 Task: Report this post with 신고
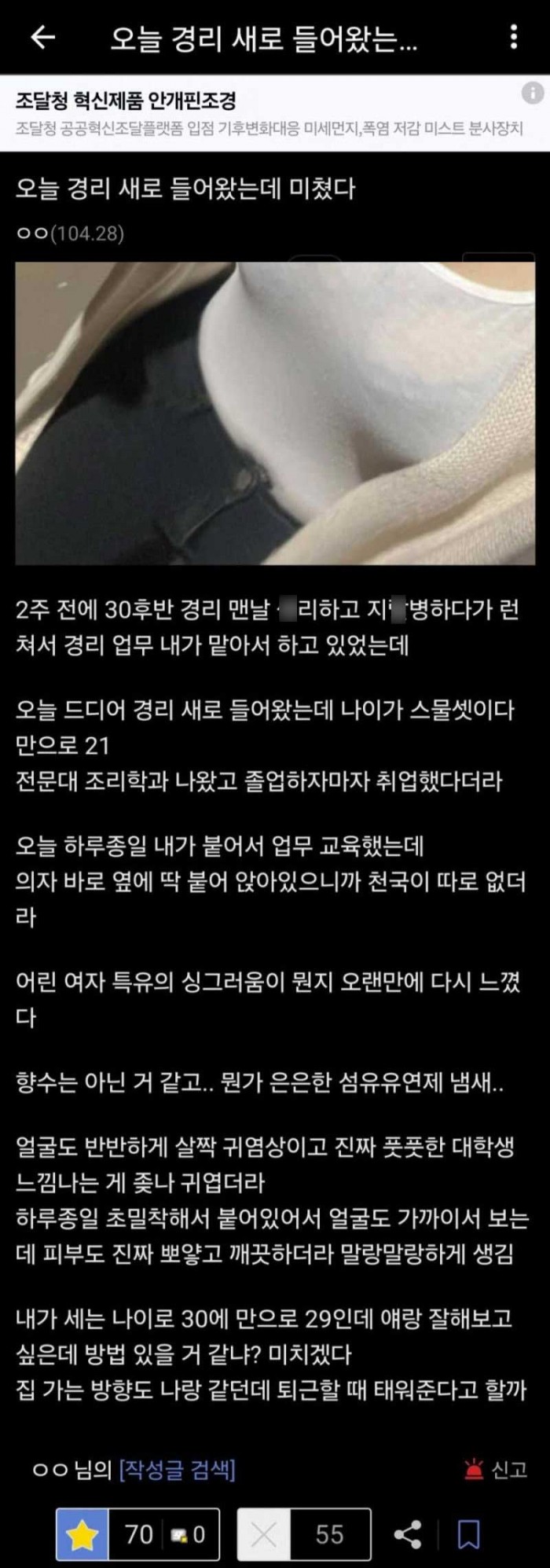tap(496, 1469)
